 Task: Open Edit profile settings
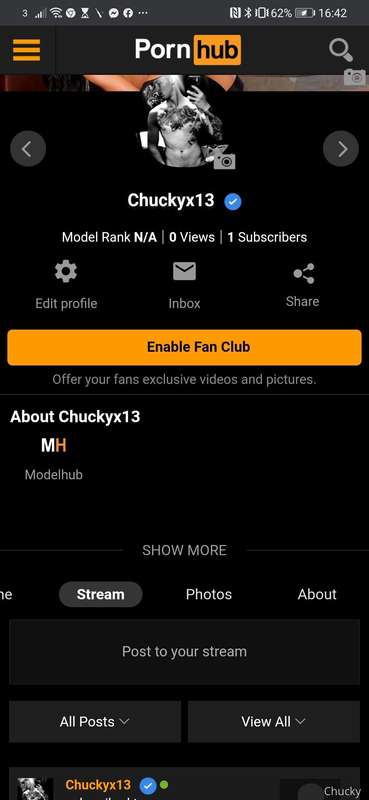(66, 285)
